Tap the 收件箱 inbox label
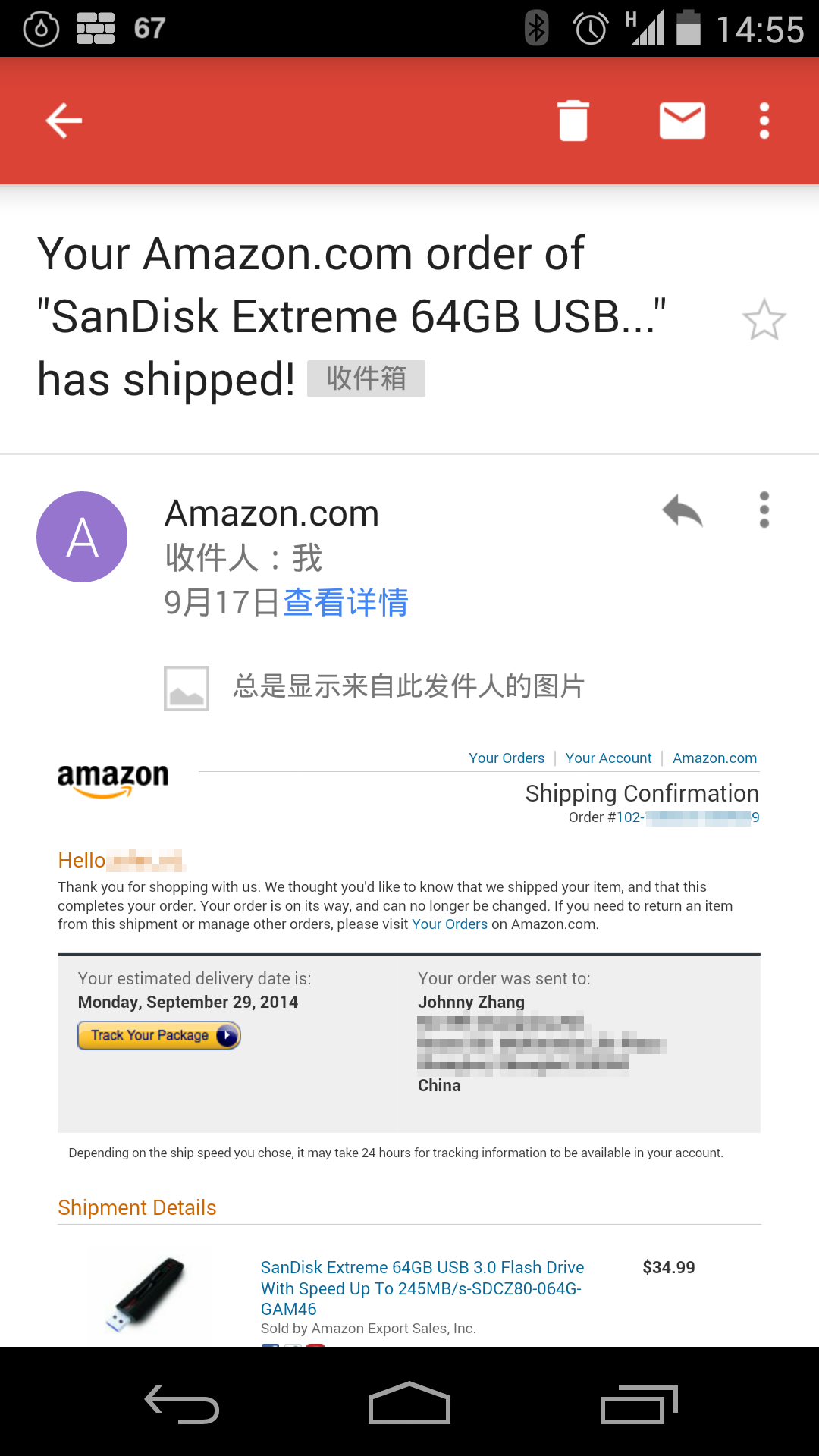This screenshot has height=1456, width=819. [x=366, y=378]
